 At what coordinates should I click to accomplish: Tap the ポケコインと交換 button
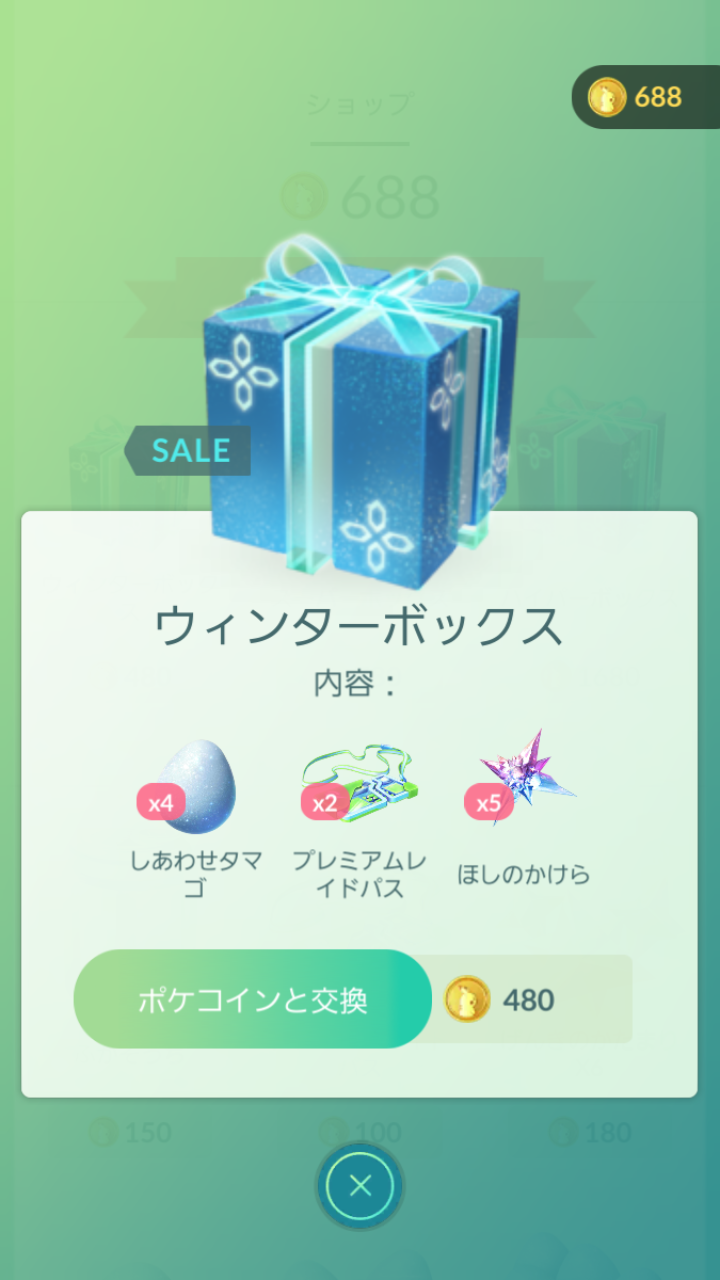(252, 999)
